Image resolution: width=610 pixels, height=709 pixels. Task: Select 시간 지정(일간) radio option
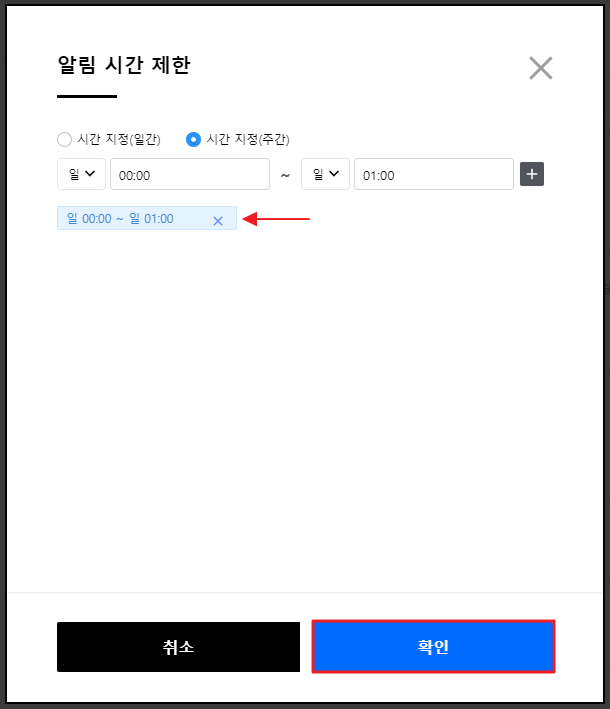(65, 140)
